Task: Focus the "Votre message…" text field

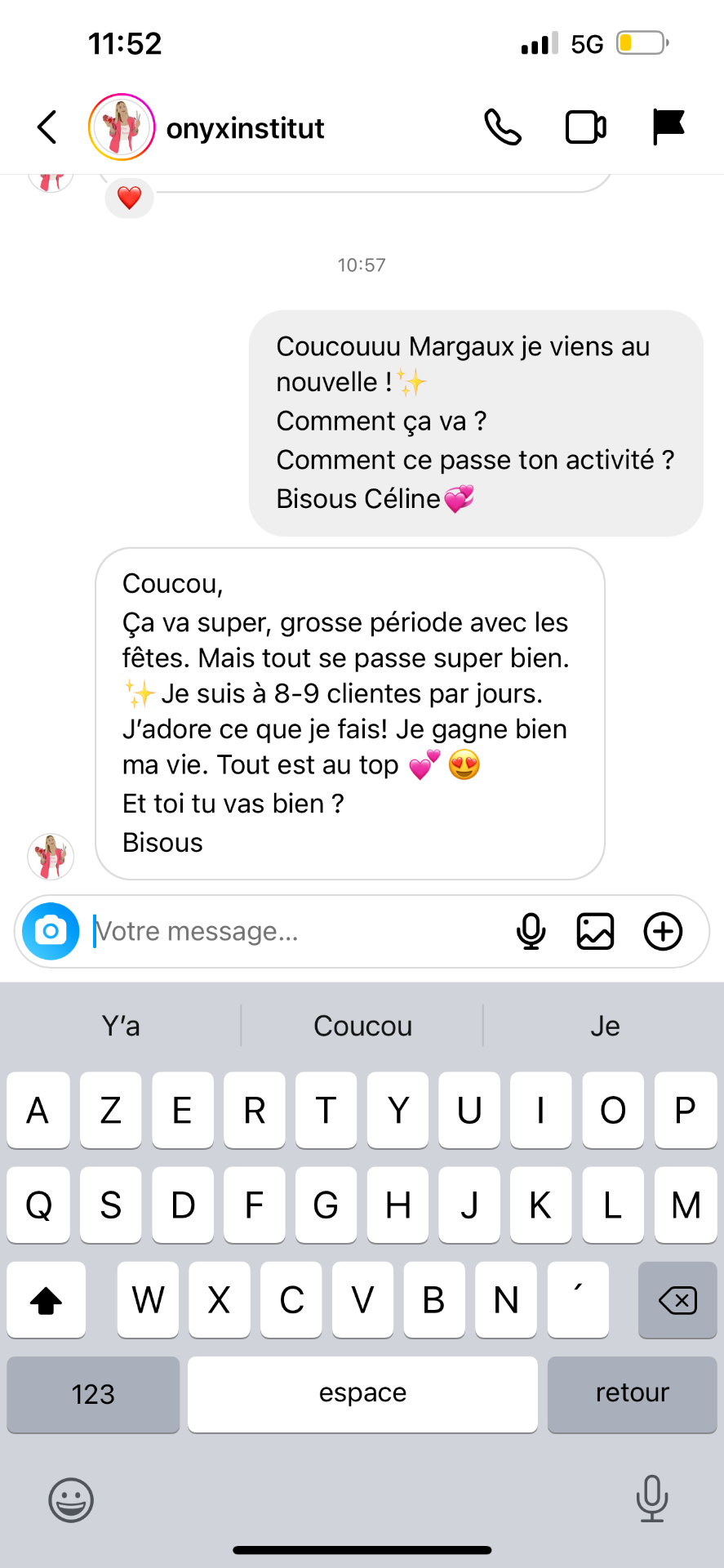Action: (298, 931)
